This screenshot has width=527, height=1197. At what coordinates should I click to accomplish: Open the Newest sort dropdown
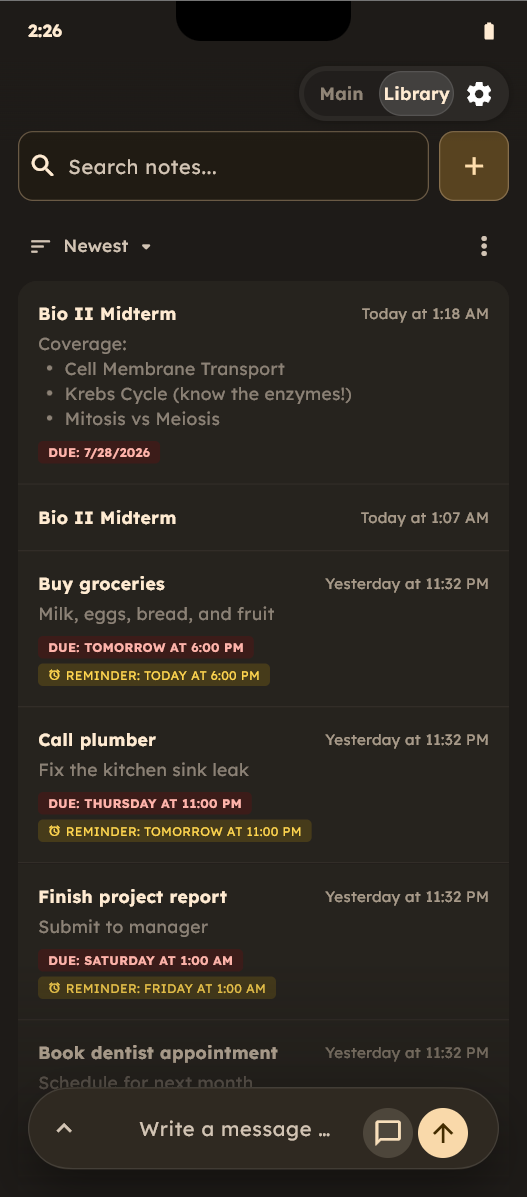pyautogui.click(x=92, y=246)
